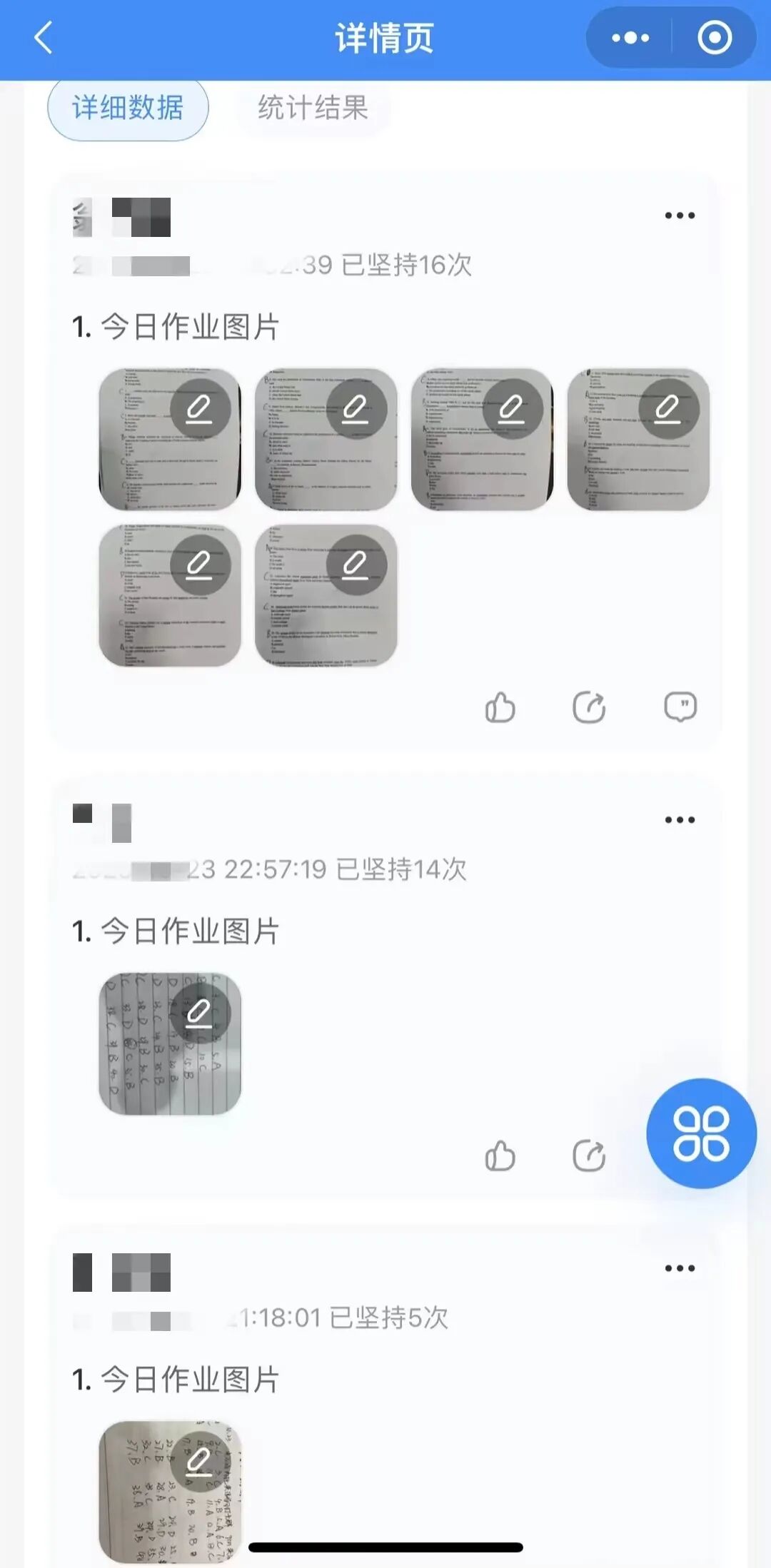Tap the blue floating menu button

click(701, 1133)
